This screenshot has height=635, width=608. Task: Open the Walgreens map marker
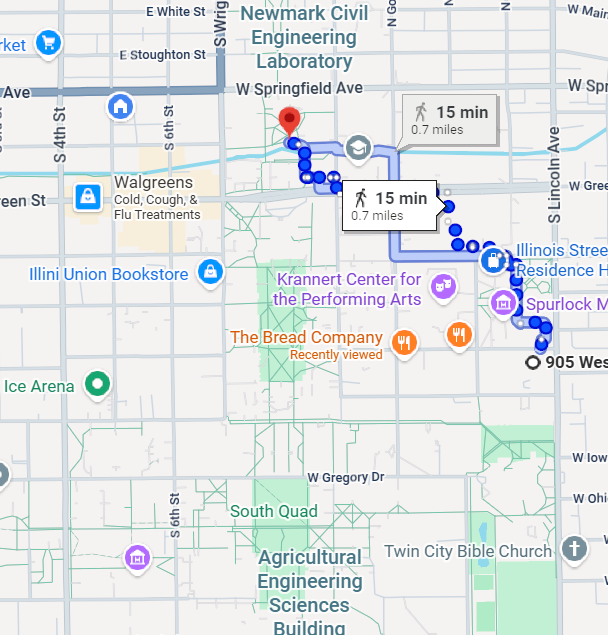point(89,196)
